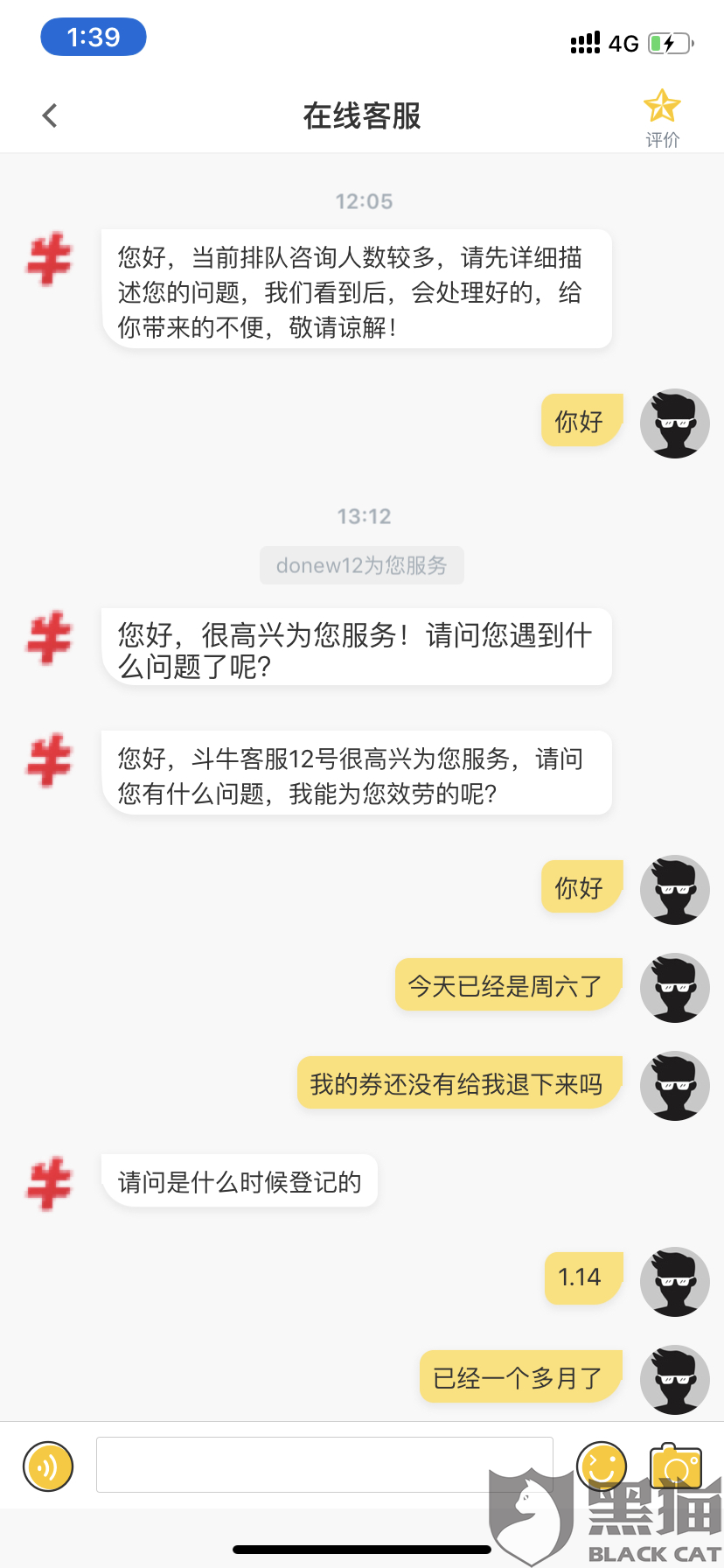The image size is (724, 1568).
Task: Go back from the 在线客服 chat
Action: tap(50, 115)
